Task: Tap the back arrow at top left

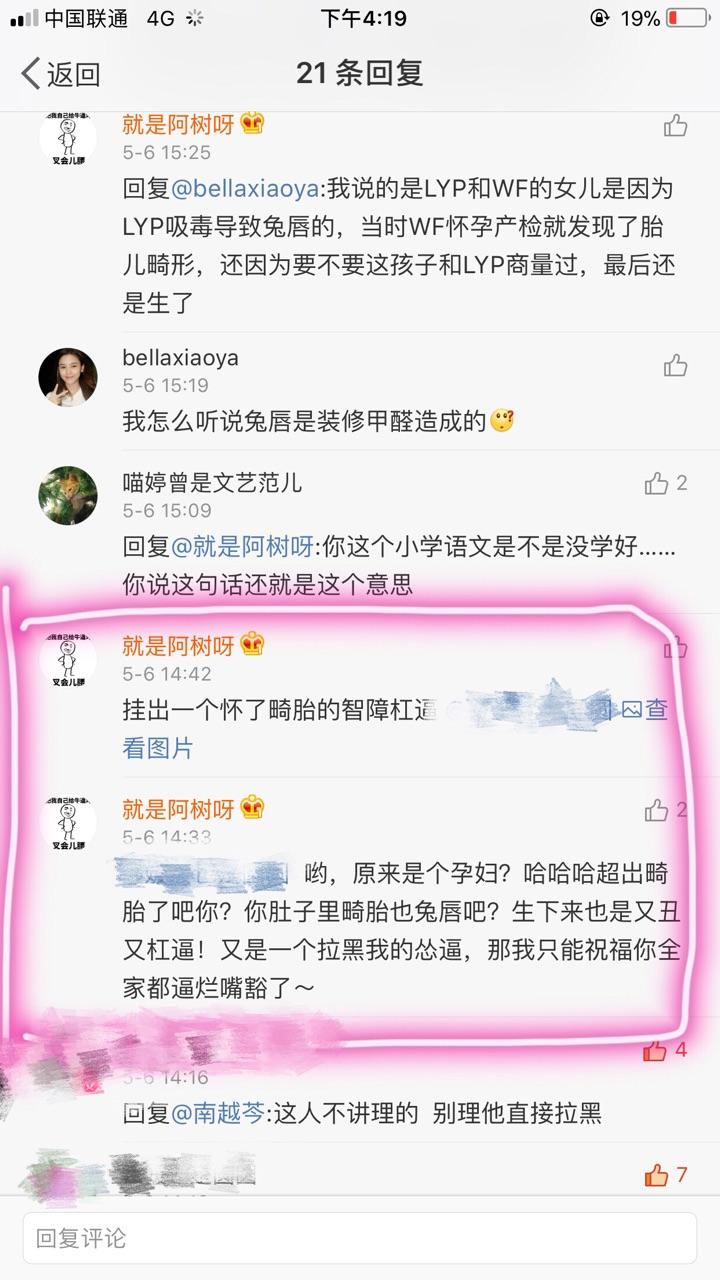Action: click(30, 72)
